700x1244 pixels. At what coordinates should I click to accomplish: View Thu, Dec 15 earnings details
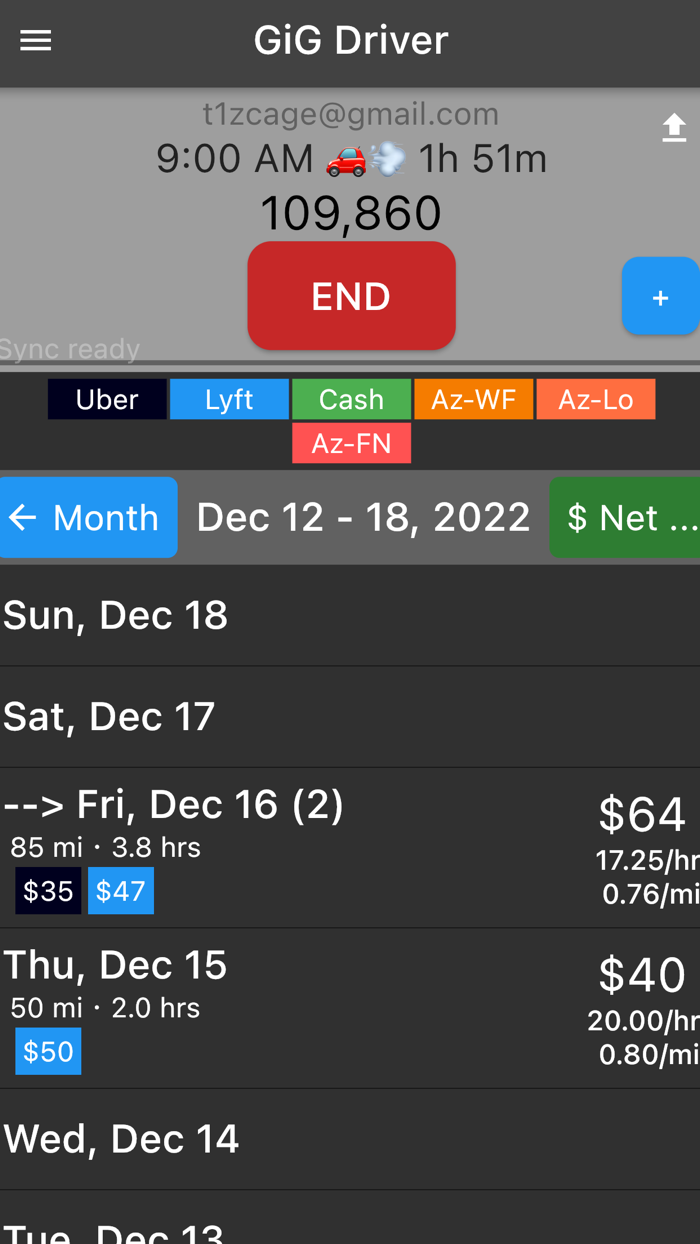coord(350,1008)
